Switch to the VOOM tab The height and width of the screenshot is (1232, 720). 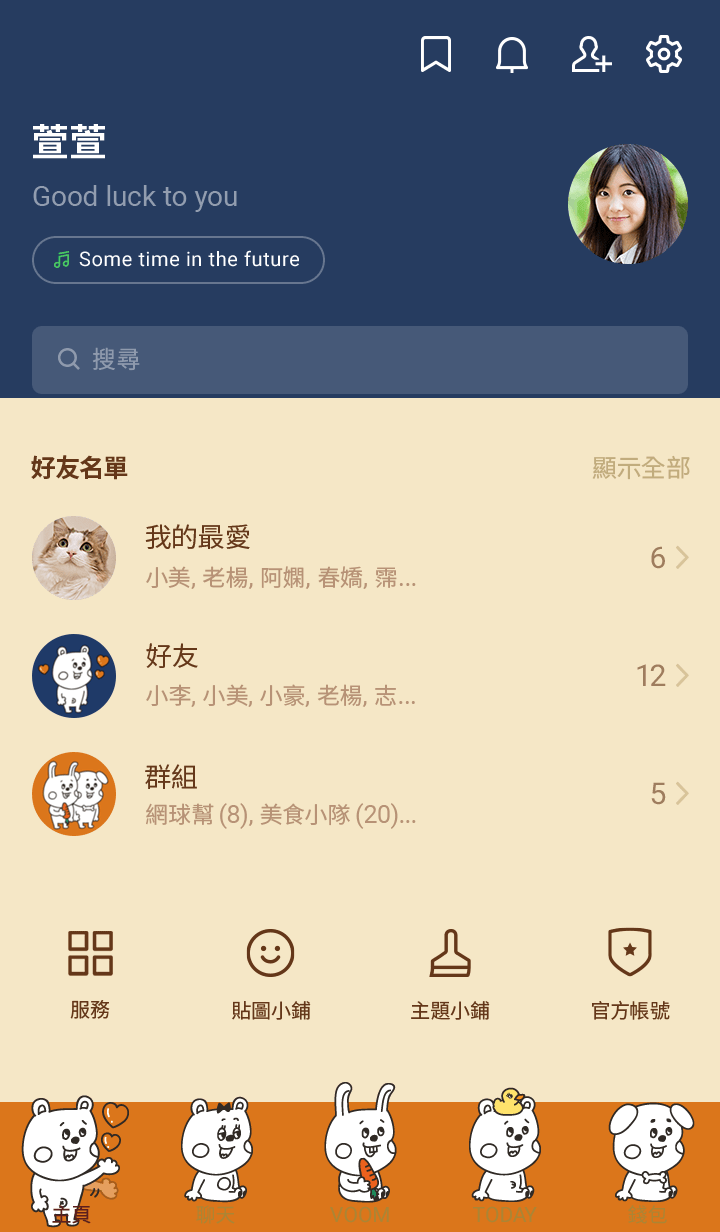(360, 1165)
